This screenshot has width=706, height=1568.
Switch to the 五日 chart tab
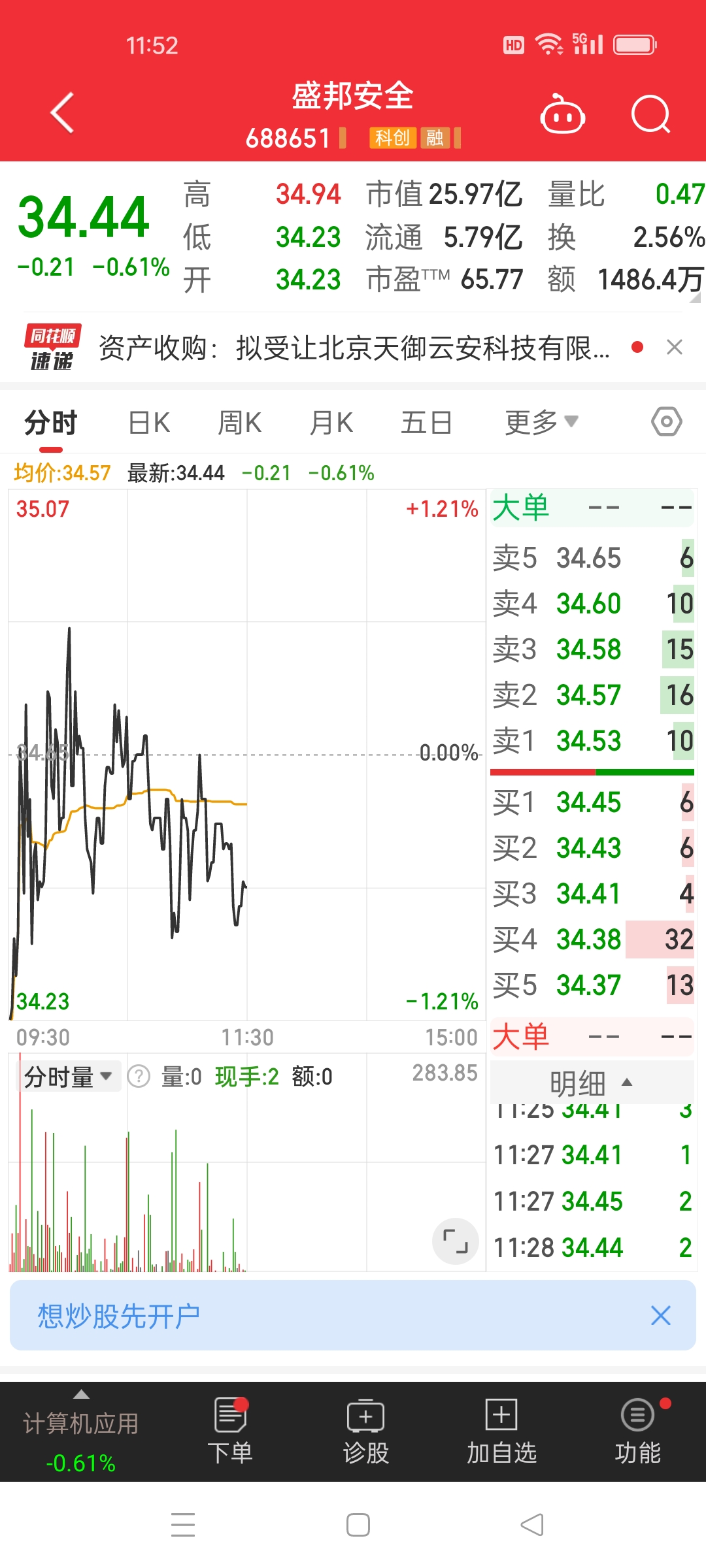(x=426, y=423)
